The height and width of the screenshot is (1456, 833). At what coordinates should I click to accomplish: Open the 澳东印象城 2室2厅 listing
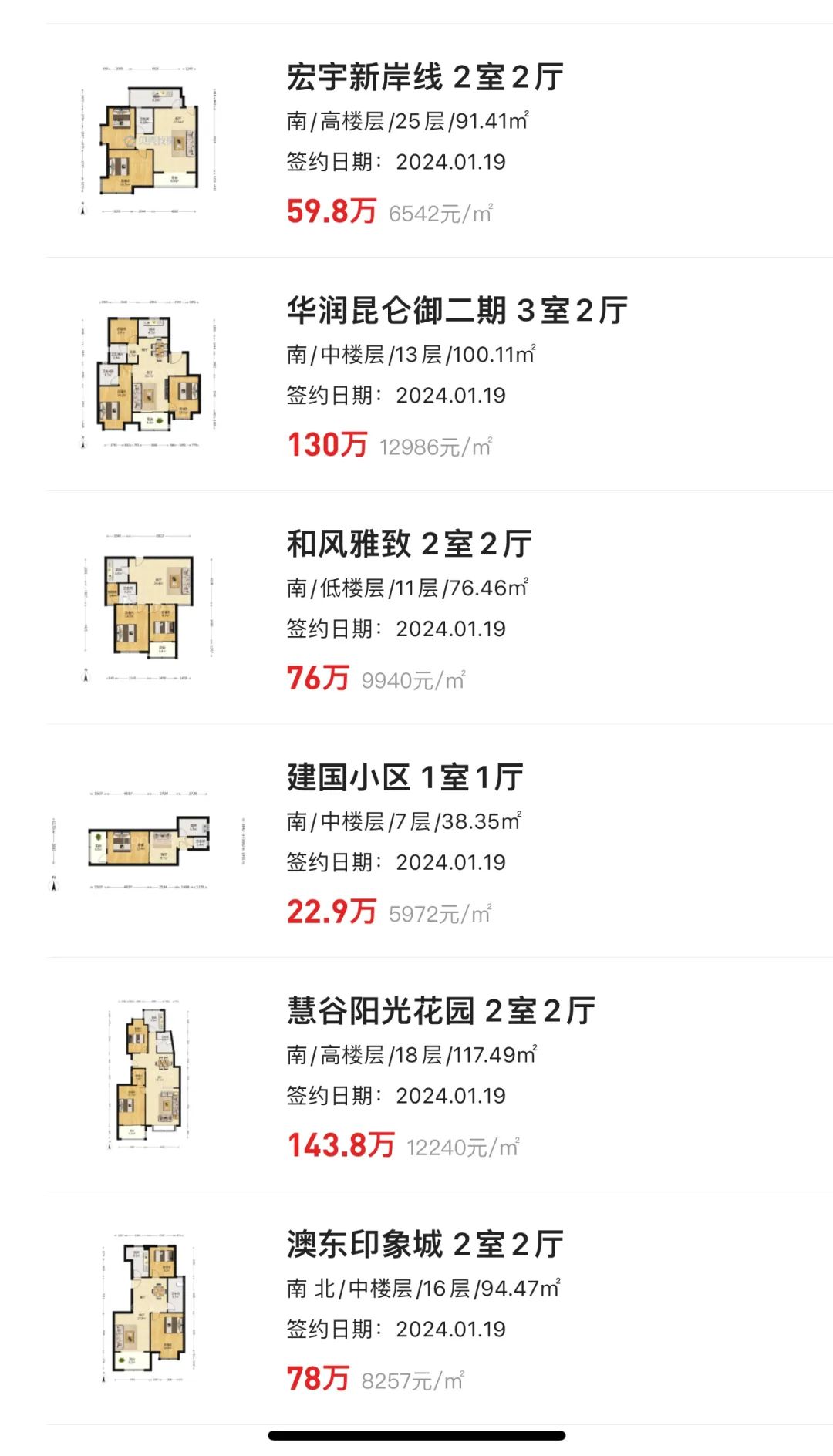tap(424, 1245)
